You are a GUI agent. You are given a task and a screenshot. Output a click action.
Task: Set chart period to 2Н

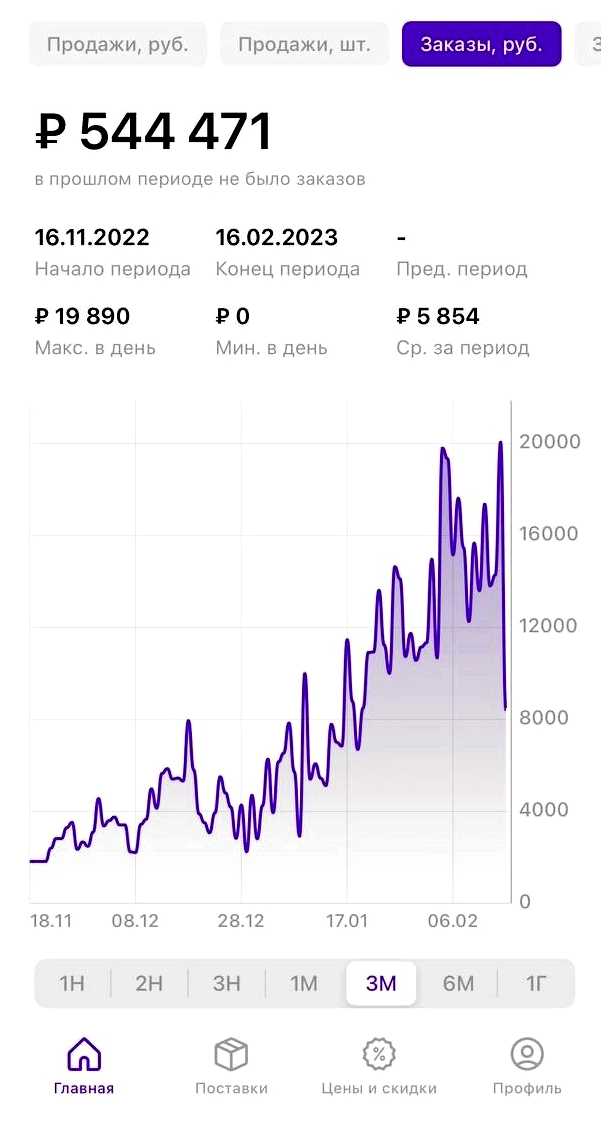[149, 983]
